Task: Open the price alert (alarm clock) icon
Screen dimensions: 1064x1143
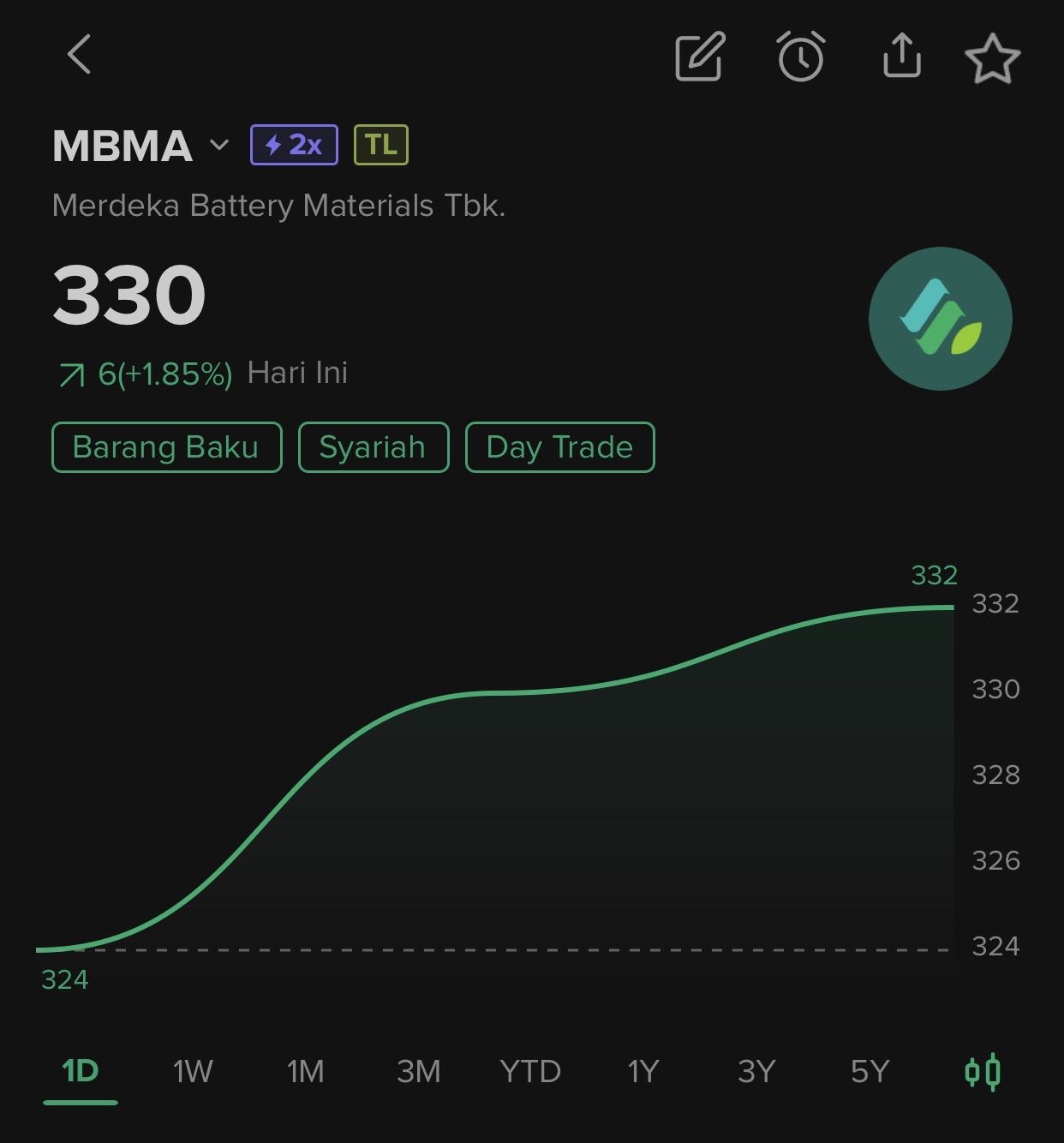Action: (800, 57)
